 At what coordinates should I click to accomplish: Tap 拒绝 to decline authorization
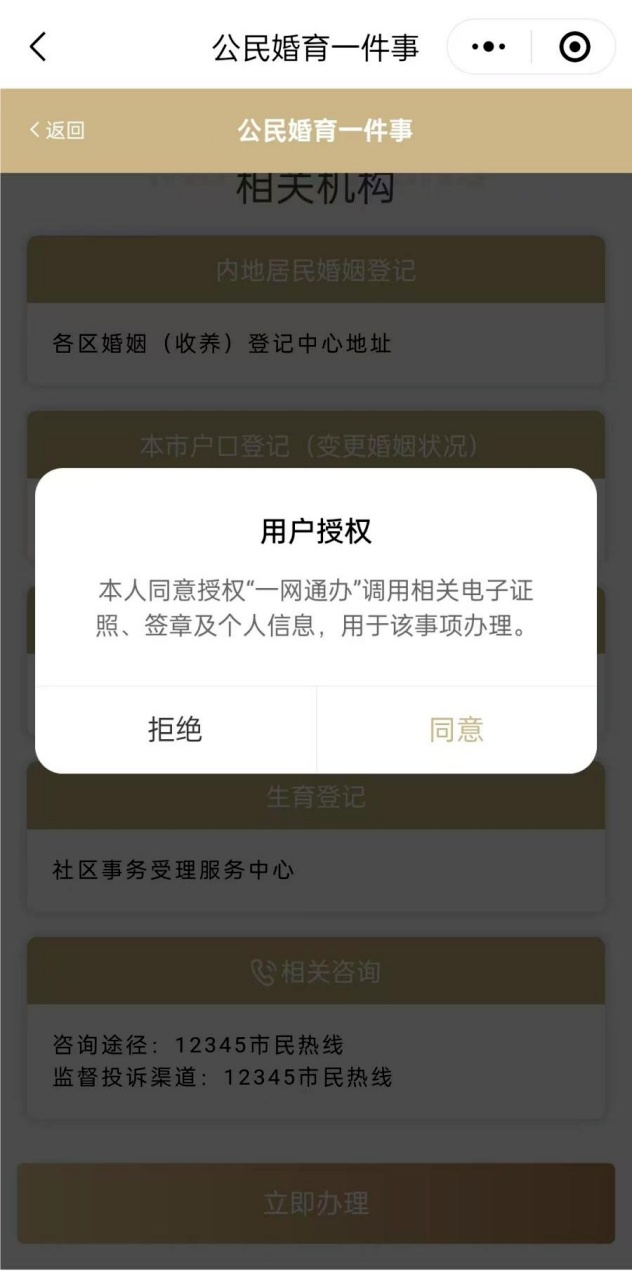(x=175, y=729)
